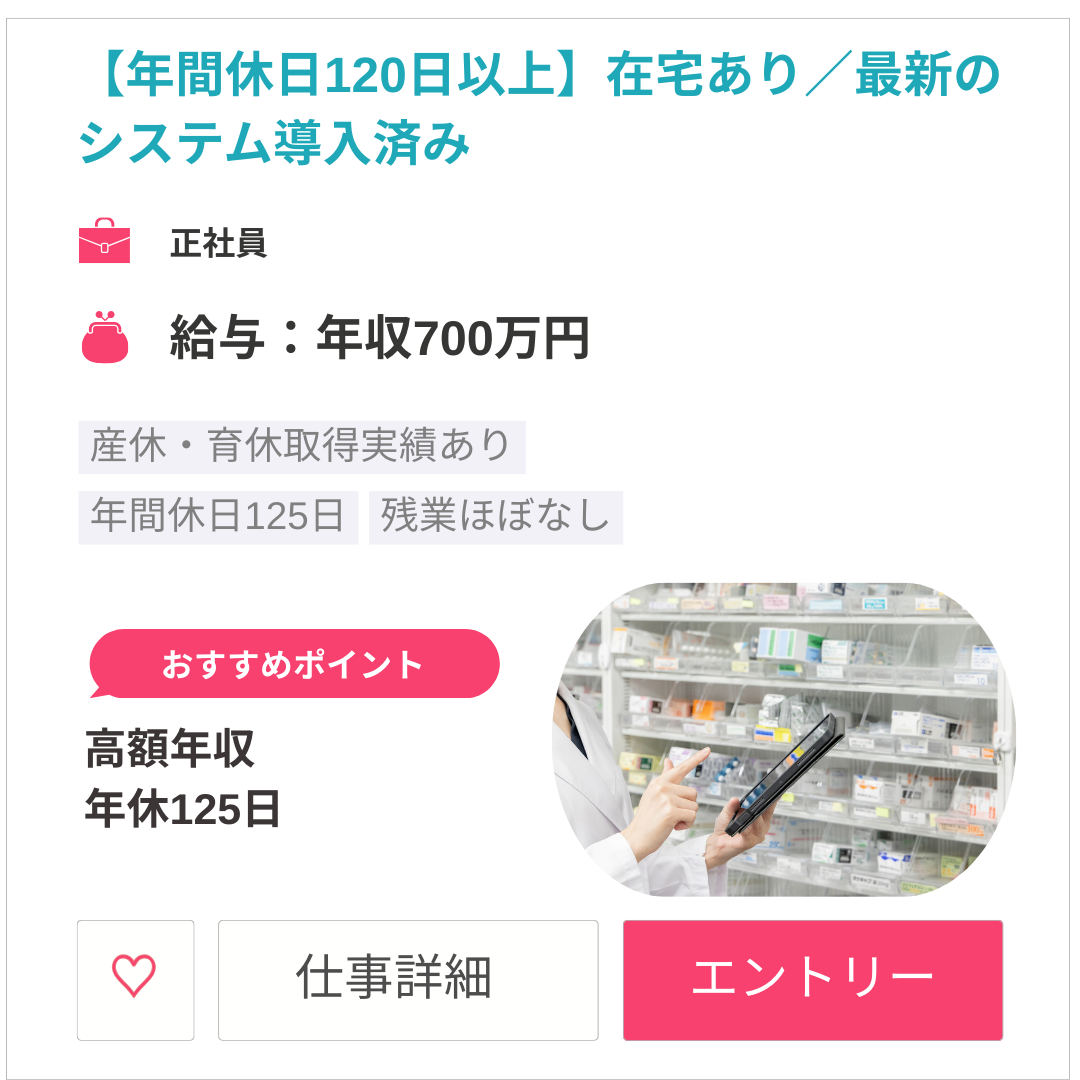Open the 年間休日120日以上 job listing title
The width and height of the screenshot is (1080, 1080).
point(540,110)
